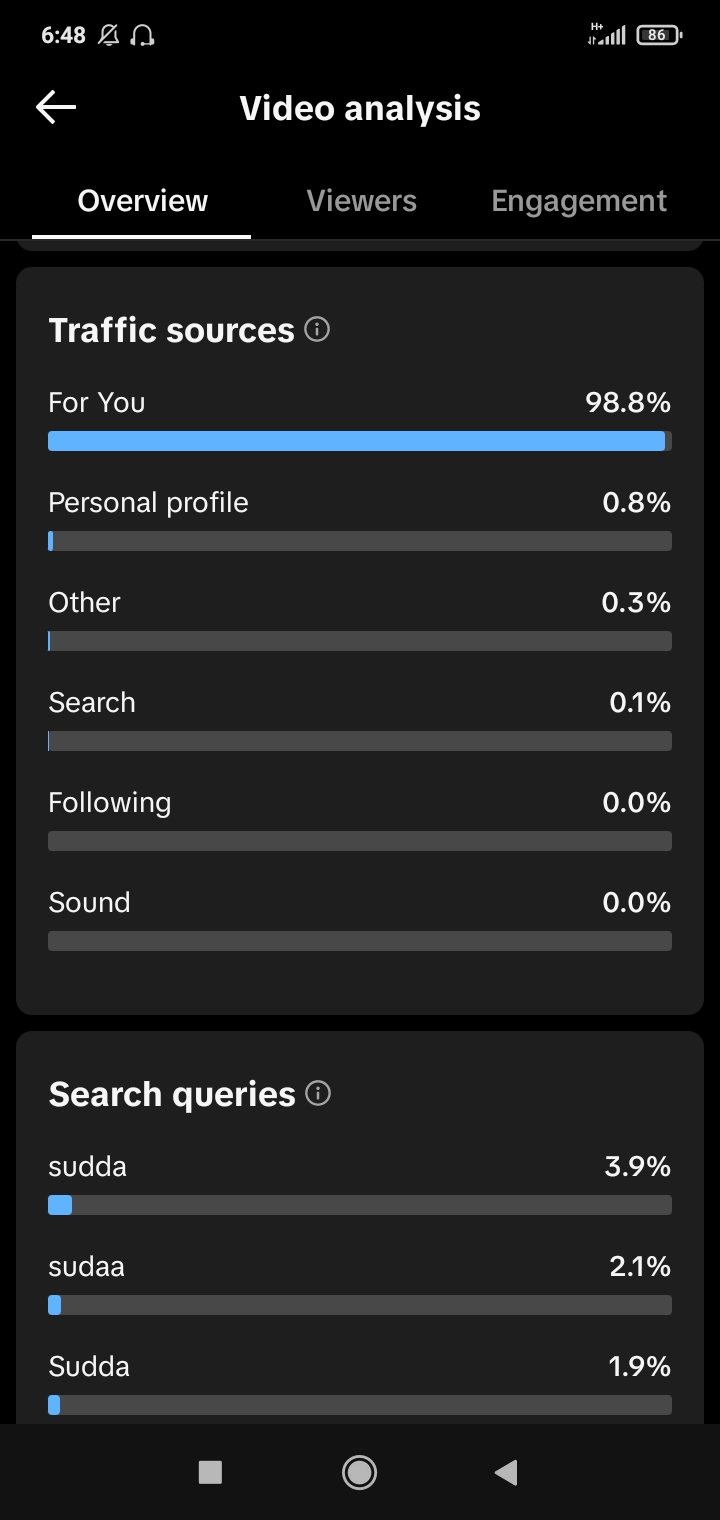This screenshot has height=1520, width=720.
Task: Open the info icon beside Search queries
Action: tap(318, 1093)
